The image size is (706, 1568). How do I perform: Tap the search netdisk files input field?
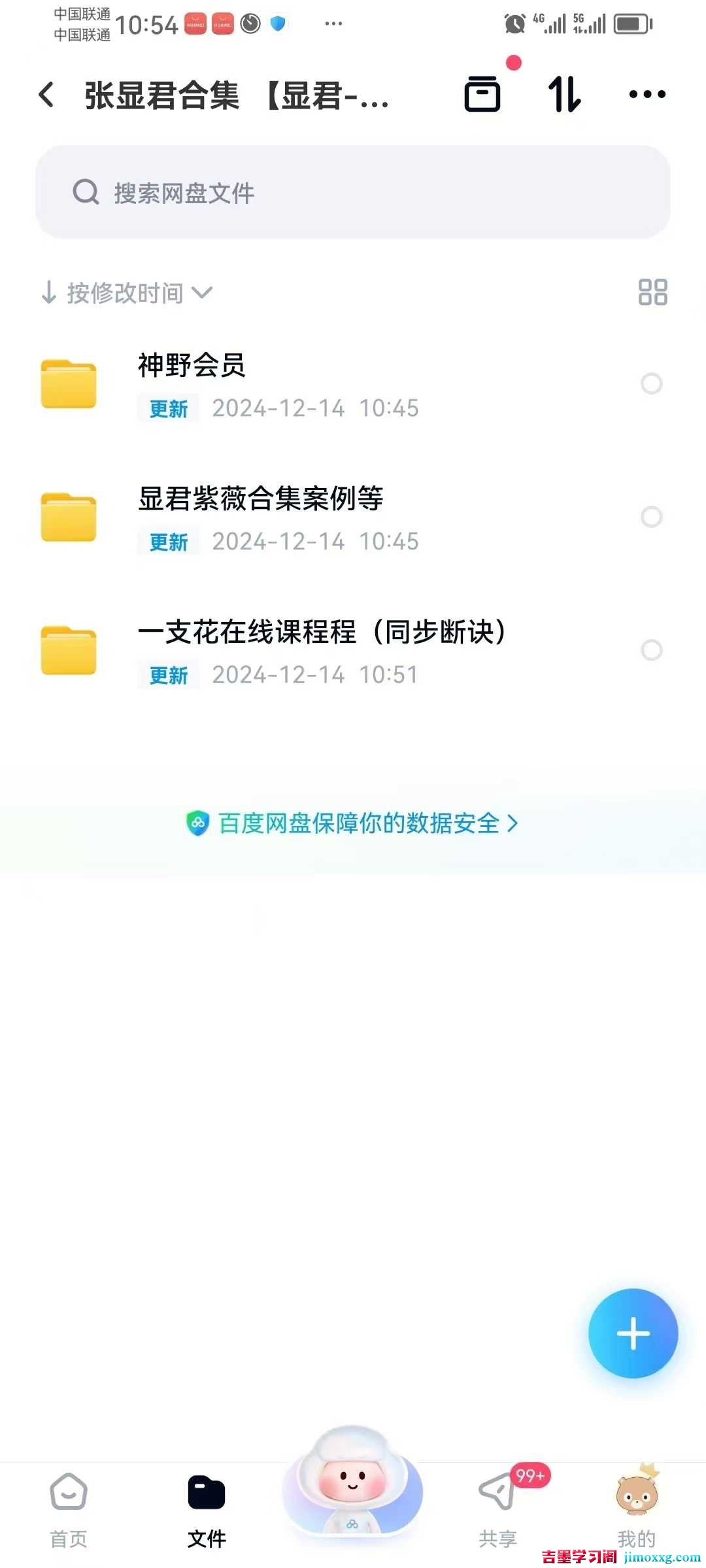pyautogui.click(x=353, y=193)
